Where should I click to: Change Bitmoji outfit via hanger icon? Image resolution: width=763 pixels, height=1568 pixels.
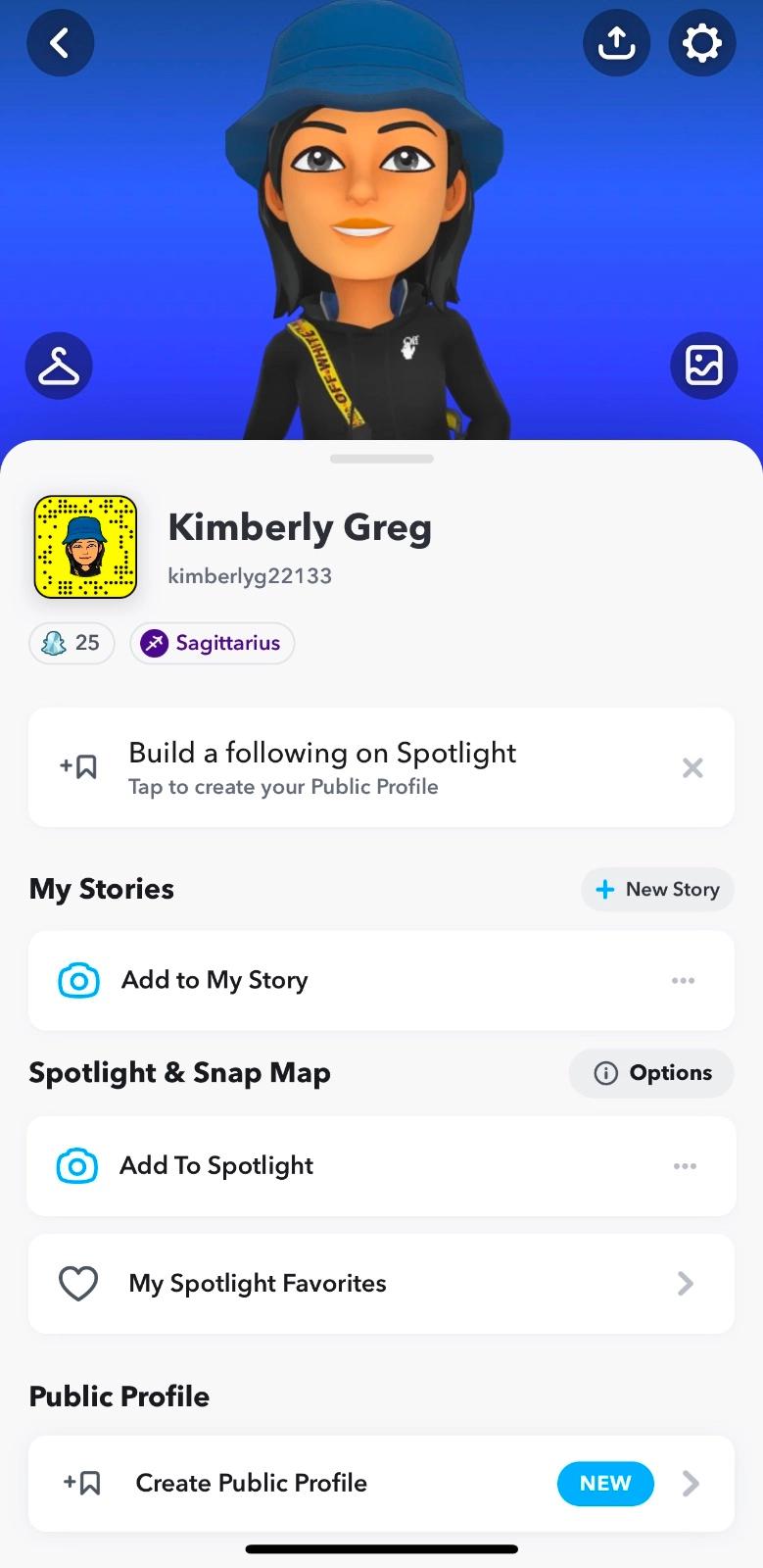pos(59,366)
